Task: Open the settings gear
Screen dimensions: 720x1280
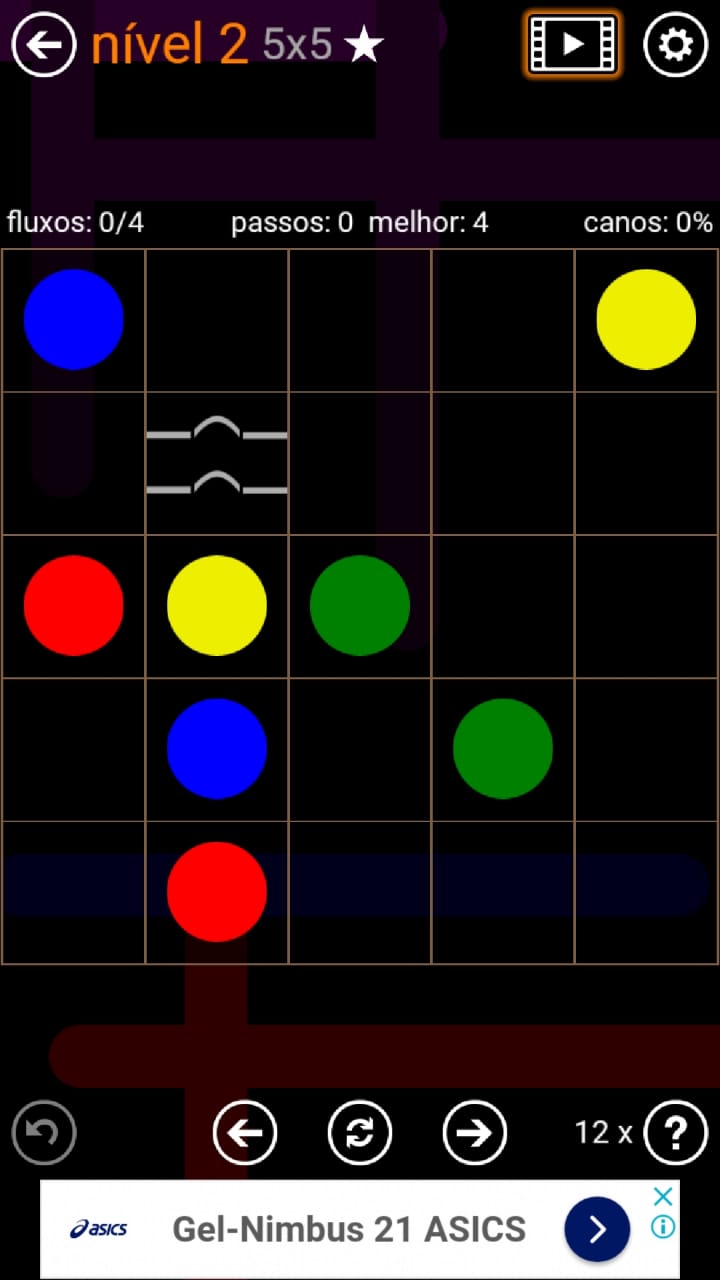Action: 676,45
